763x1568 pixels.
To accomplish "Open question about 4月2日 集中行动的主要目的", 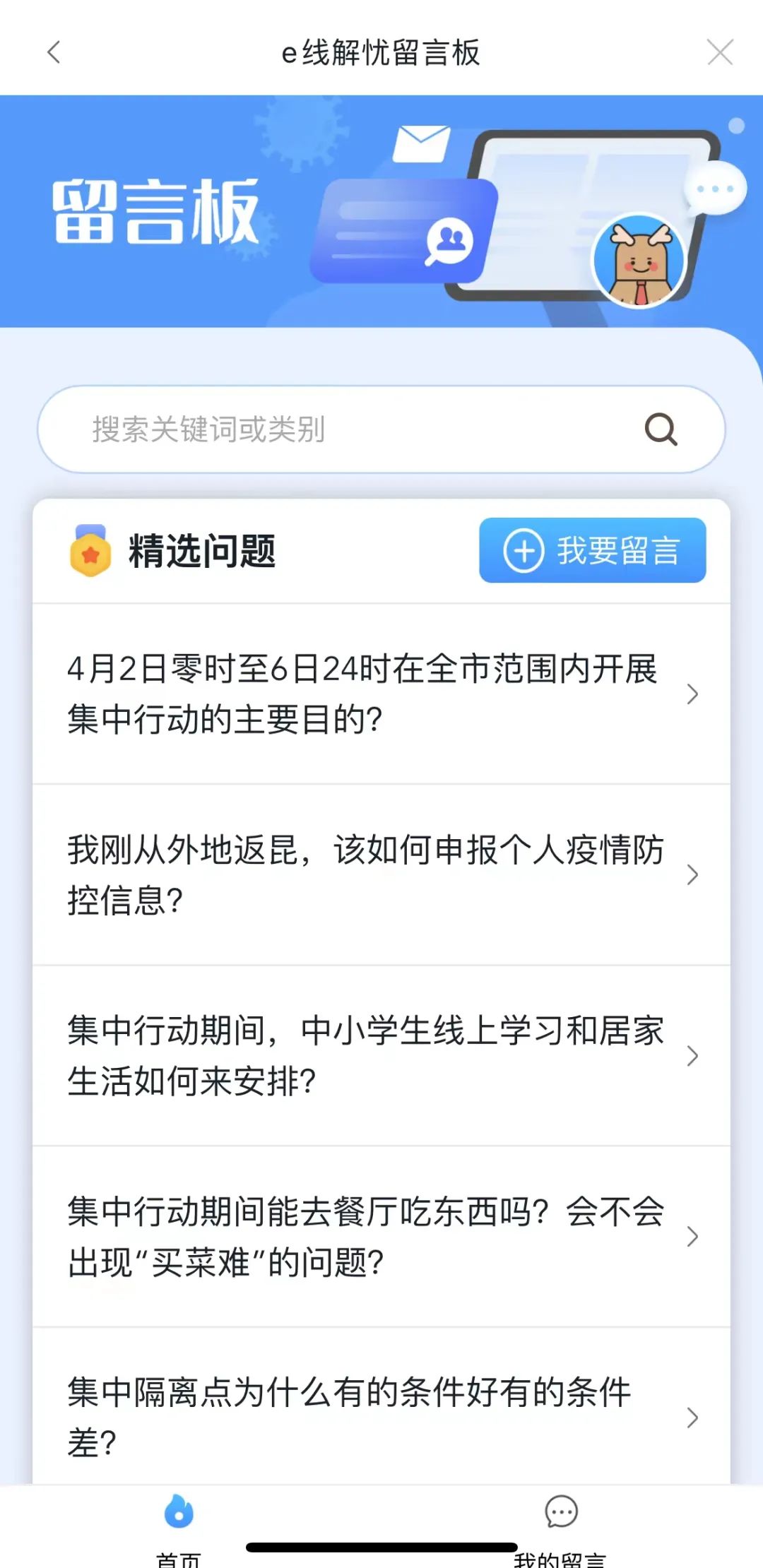I will [381, 694].
